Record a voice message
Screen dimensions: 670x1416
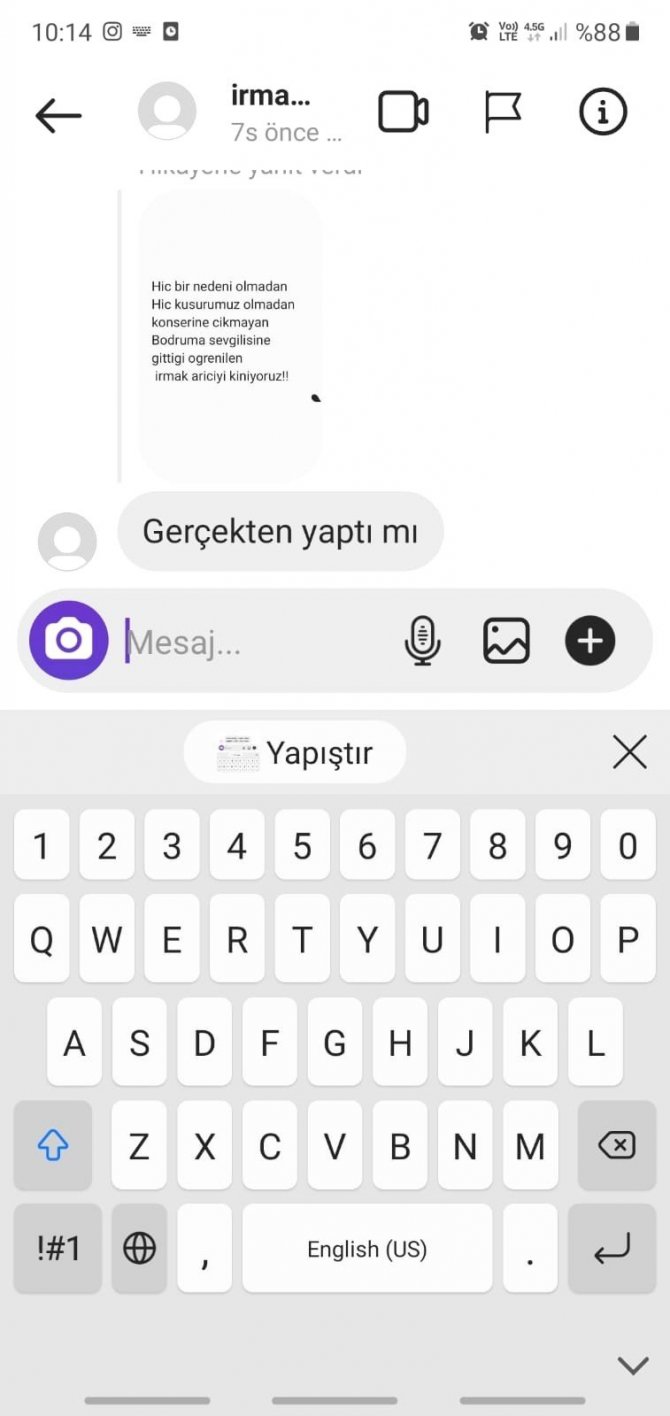click(422, 641)
